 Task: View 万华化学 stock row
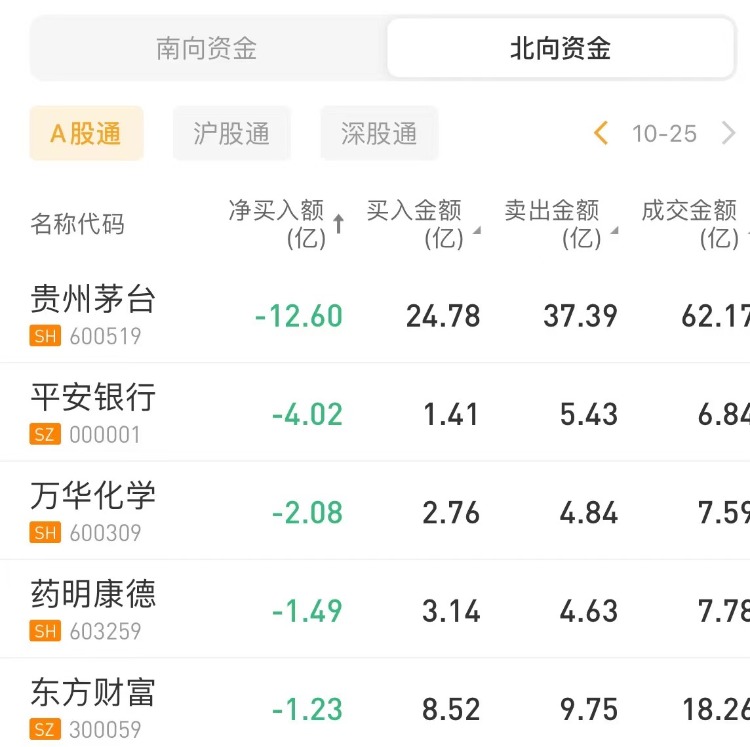93,510
